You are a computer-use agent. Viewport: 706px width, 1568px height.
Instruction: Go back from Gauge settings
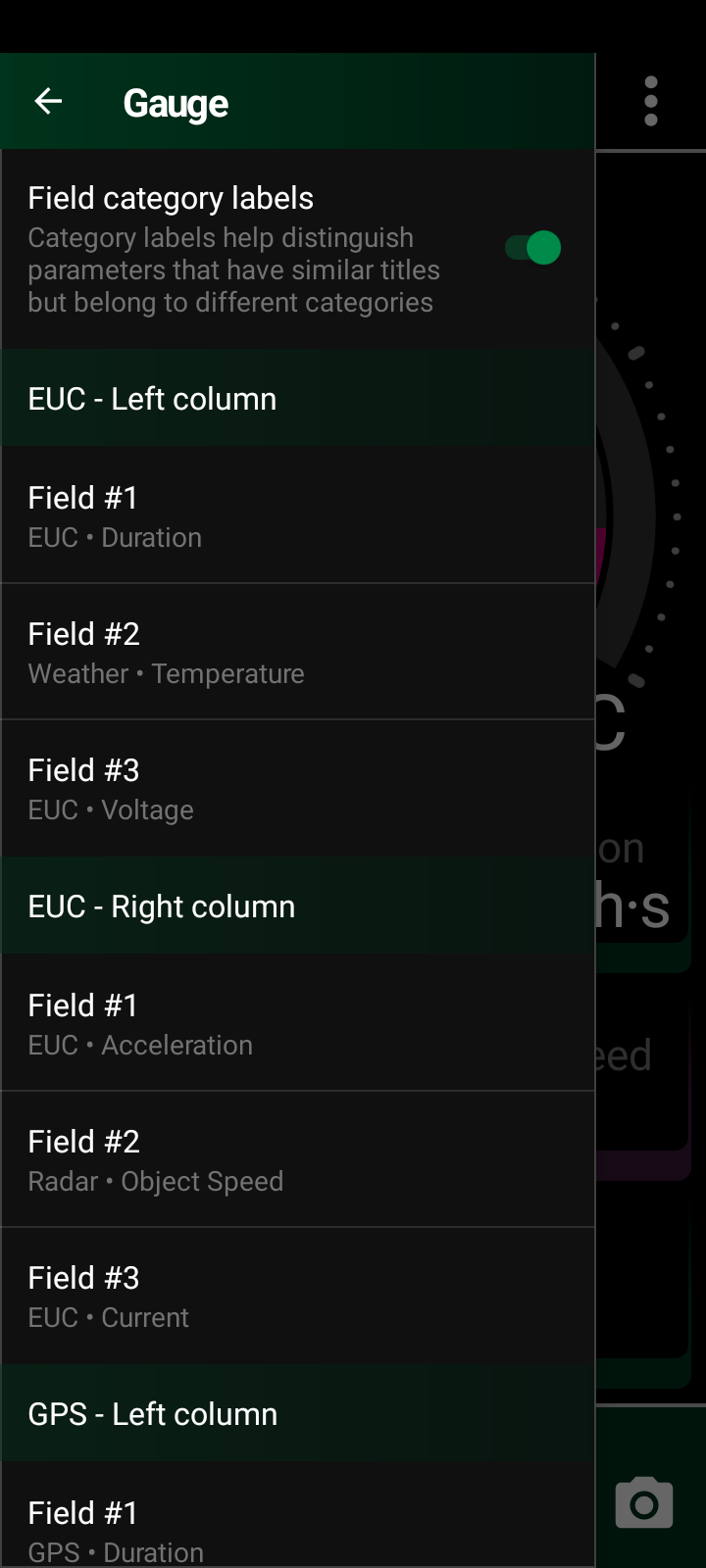click(x=48, y=101)
